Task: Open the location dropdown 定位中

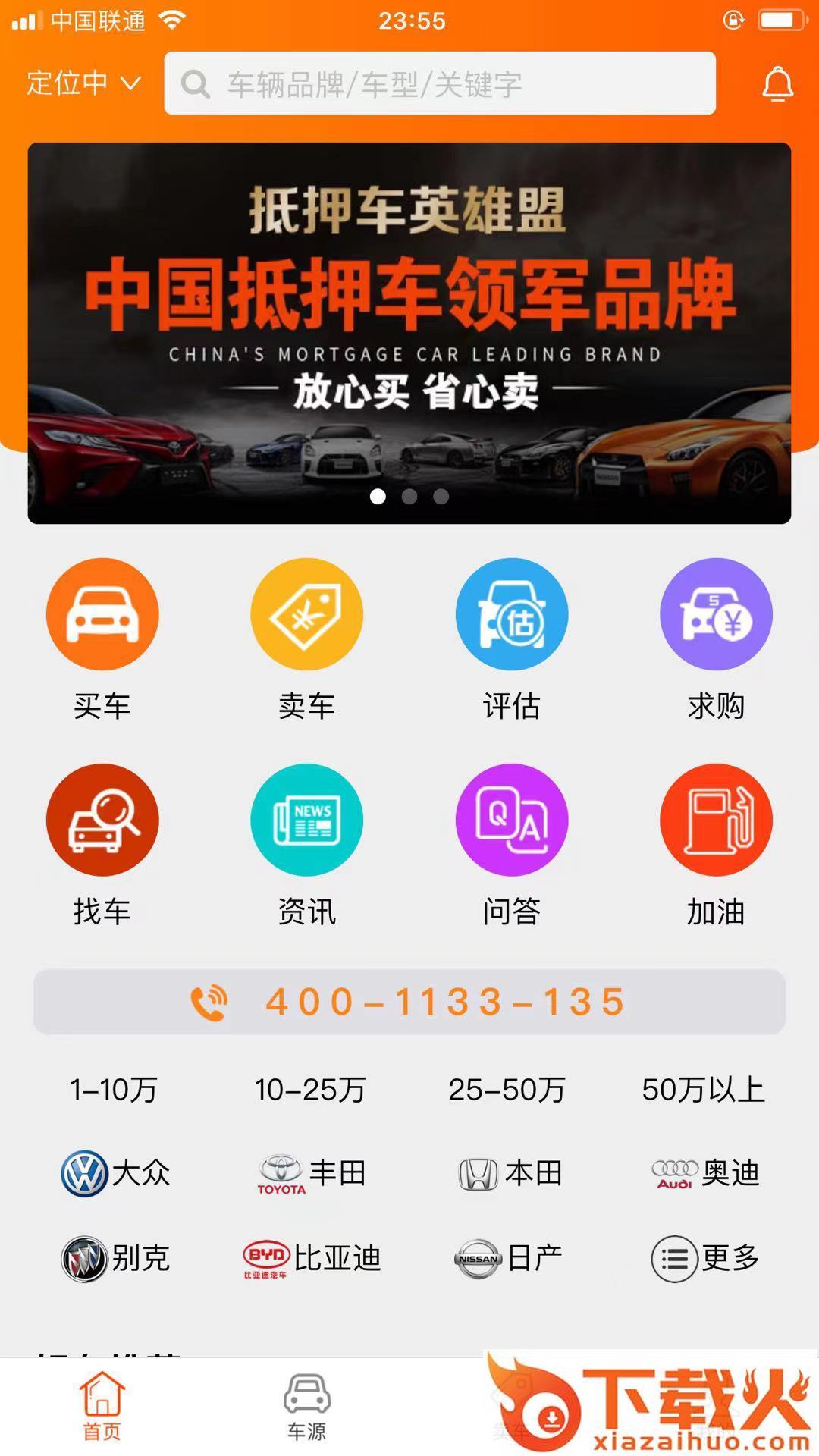Action: click(x=83, y=83)
